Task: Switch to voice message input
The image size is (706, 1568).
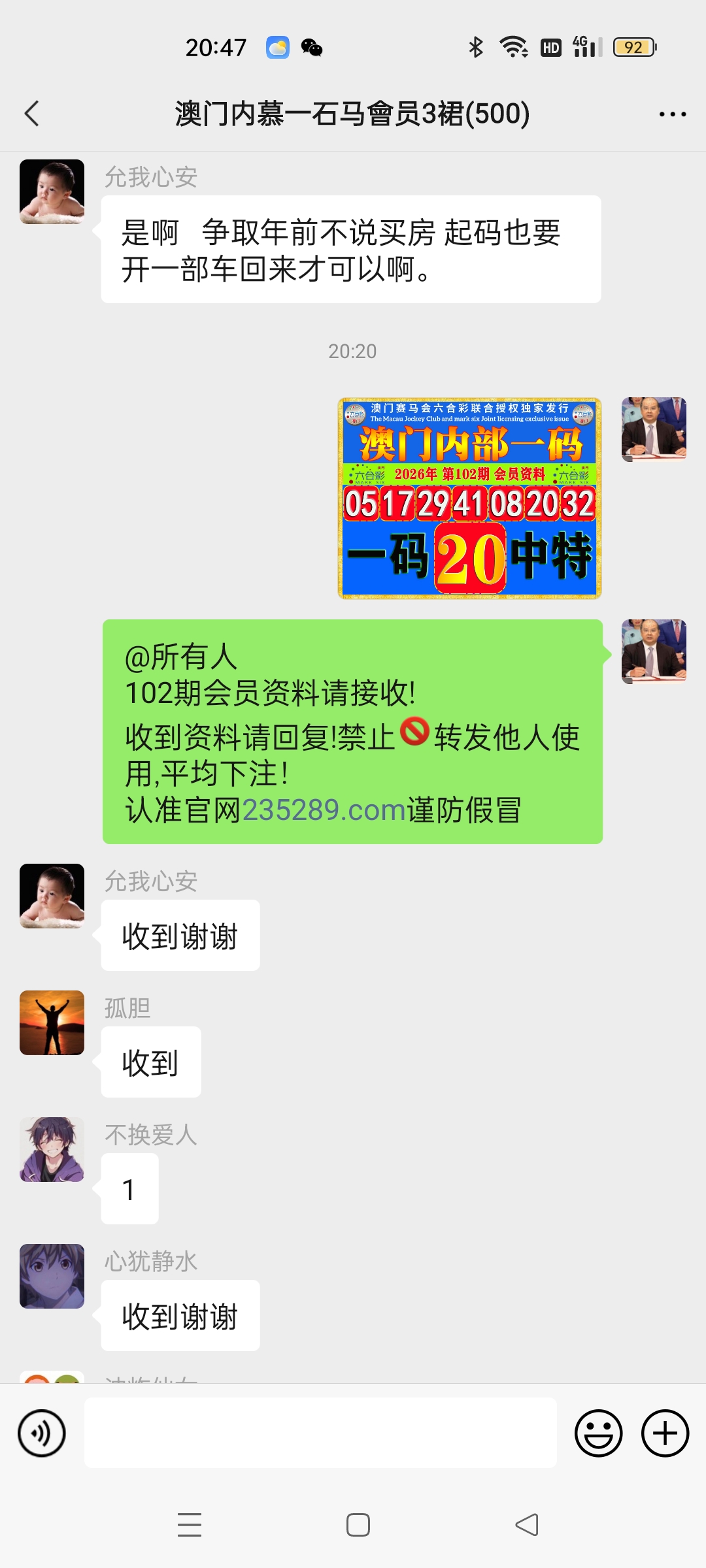Action: point(42,1433)
